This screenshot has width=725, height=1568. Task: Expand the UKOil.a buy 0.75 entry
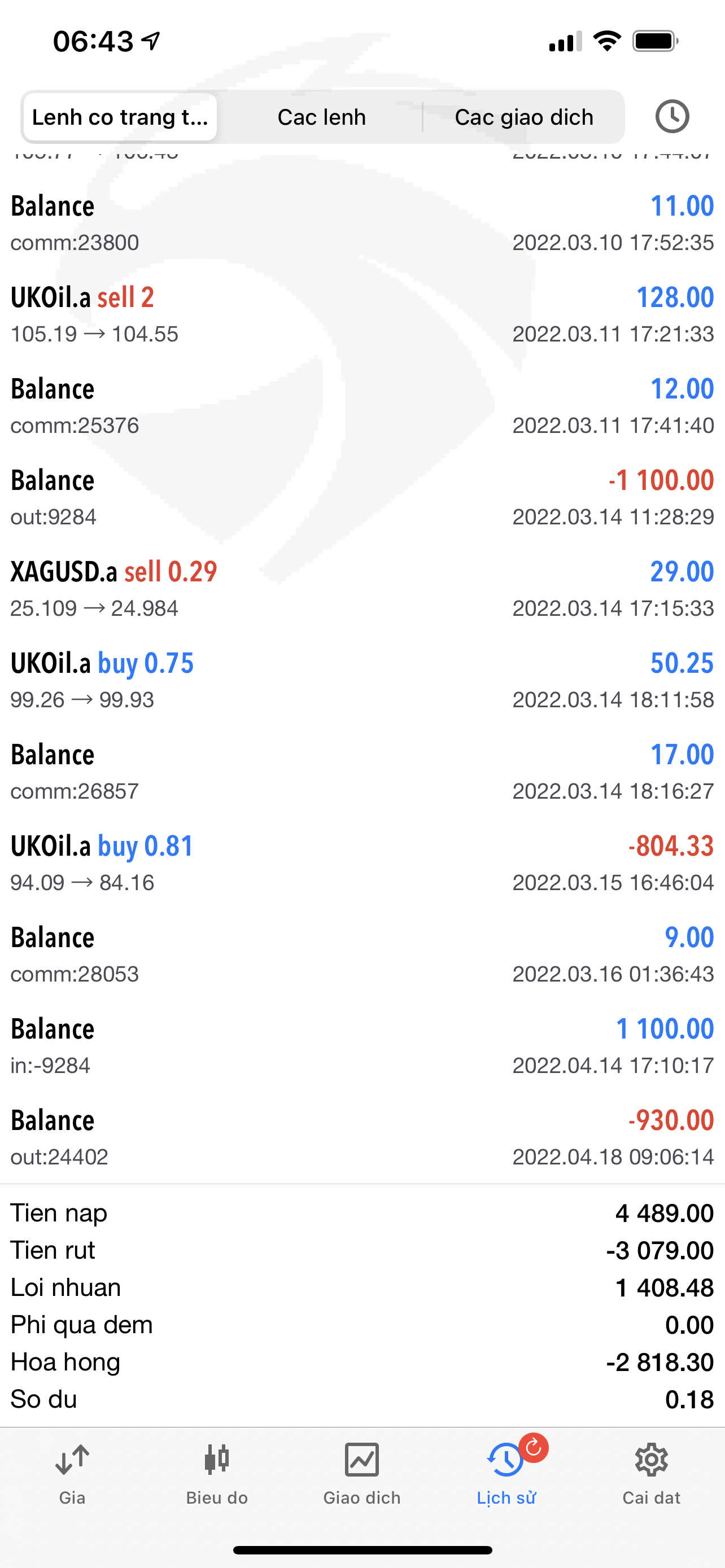click(x=362, y=680)
